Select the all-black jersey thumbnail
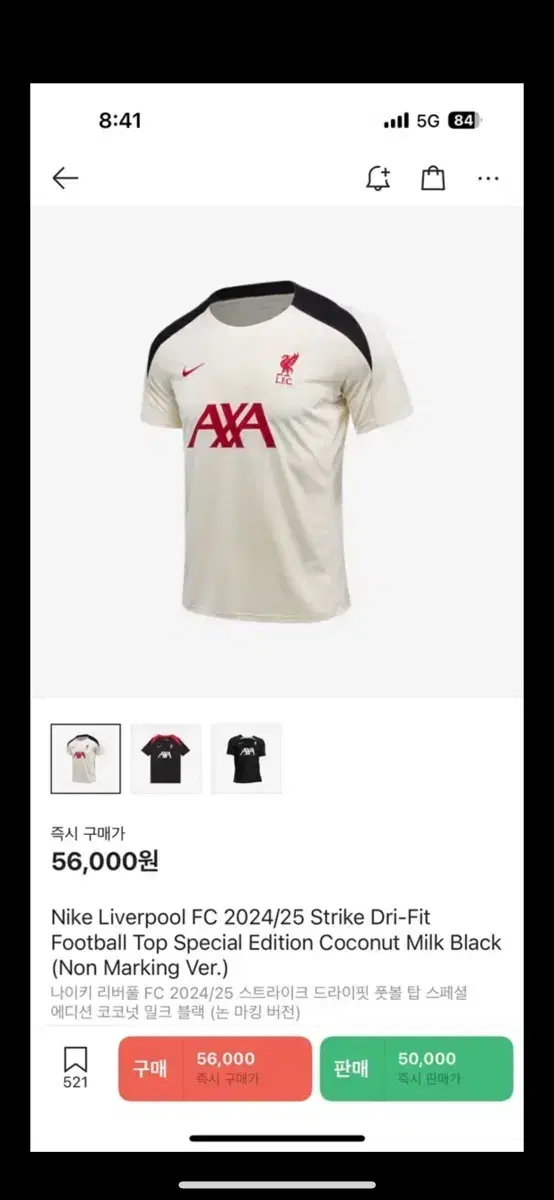The width and height of the screenshot is (554, 1200). 246,759
